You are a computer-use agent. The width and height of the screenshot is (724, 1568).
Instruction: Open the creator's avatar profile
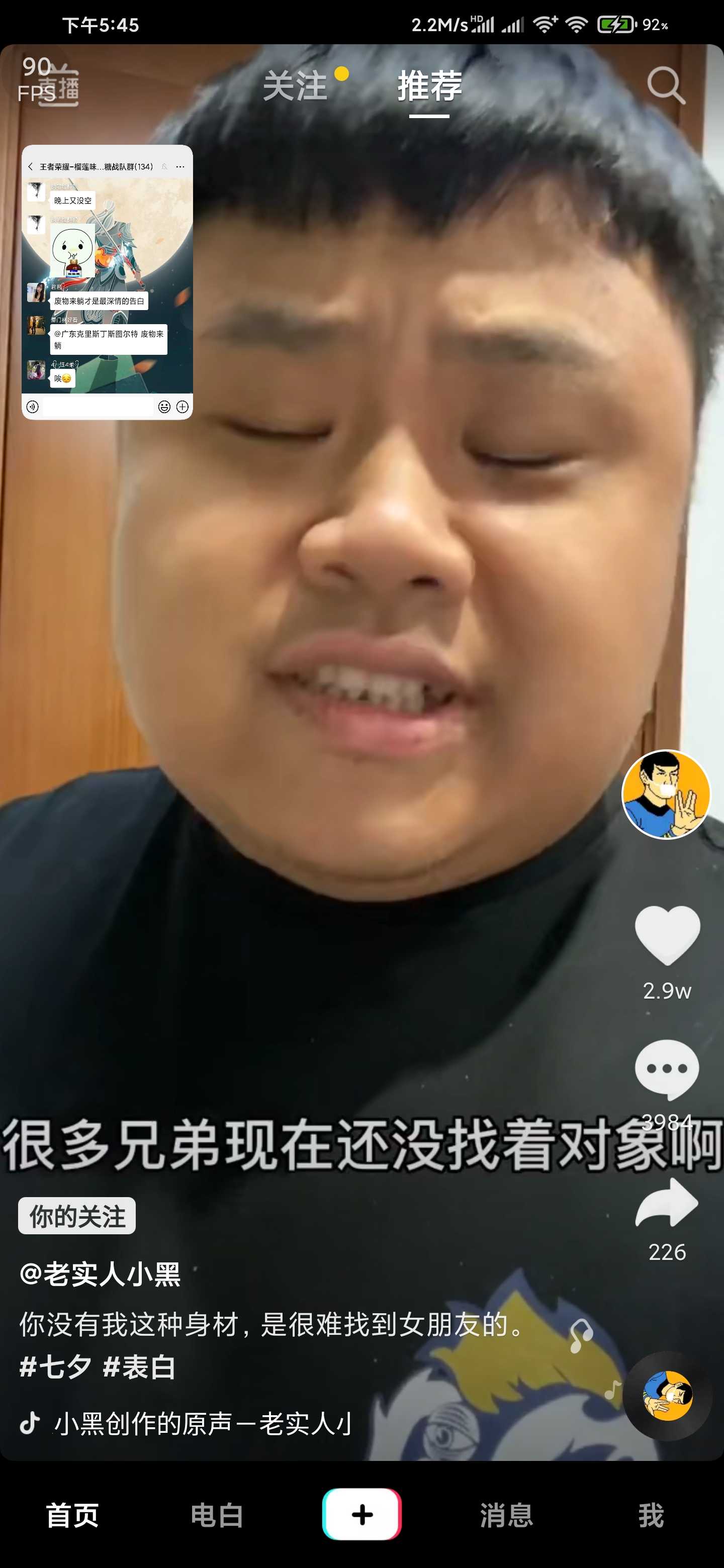(666, 795)
